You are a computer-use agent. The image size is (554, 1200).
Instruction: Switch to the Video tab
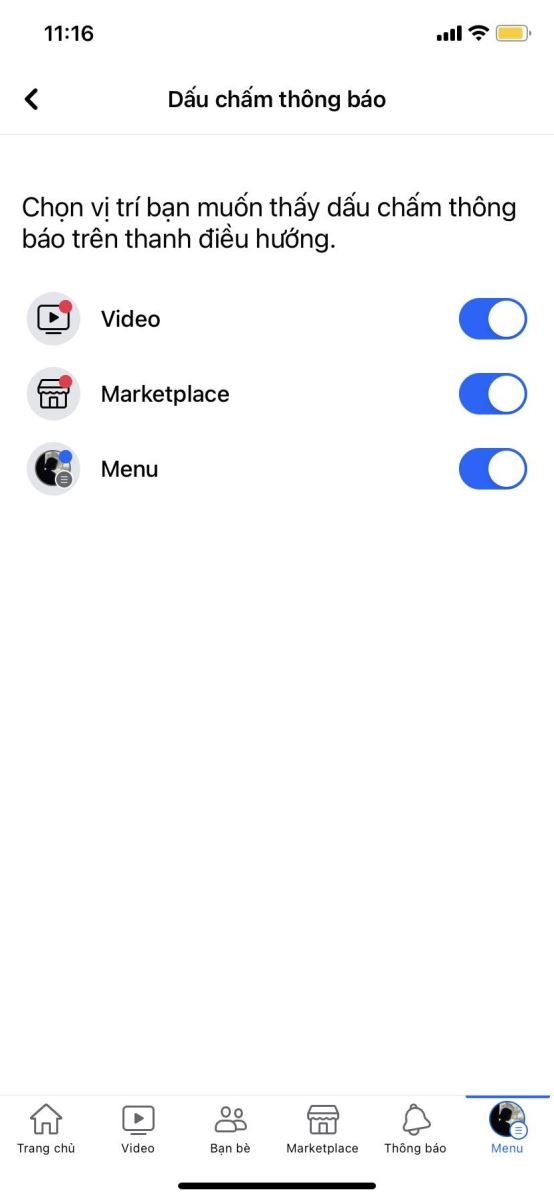138,1128
